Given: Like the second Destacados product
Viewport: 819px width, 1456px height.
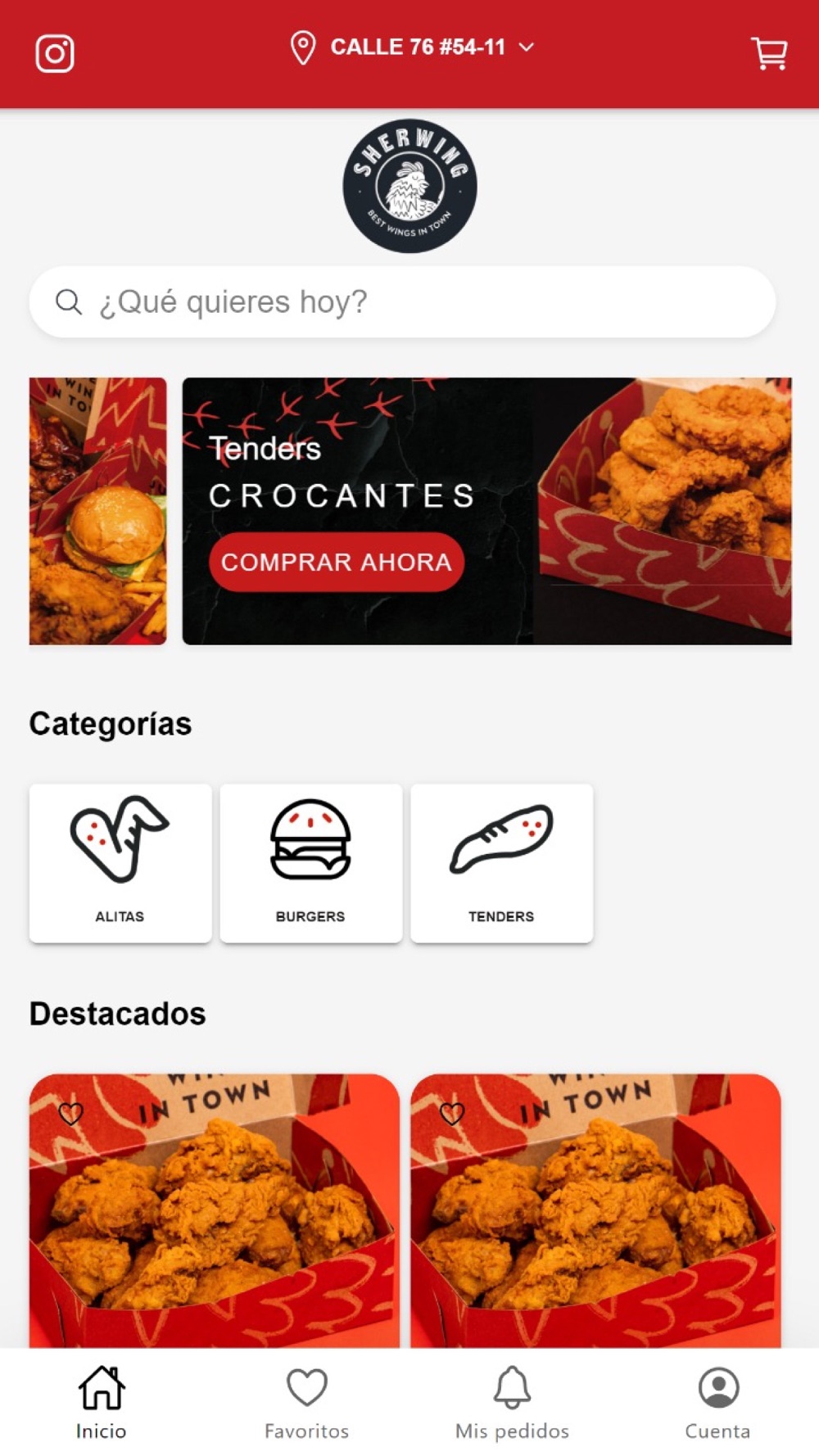Looking at the screenshot, I should [x=452, y=1113].
